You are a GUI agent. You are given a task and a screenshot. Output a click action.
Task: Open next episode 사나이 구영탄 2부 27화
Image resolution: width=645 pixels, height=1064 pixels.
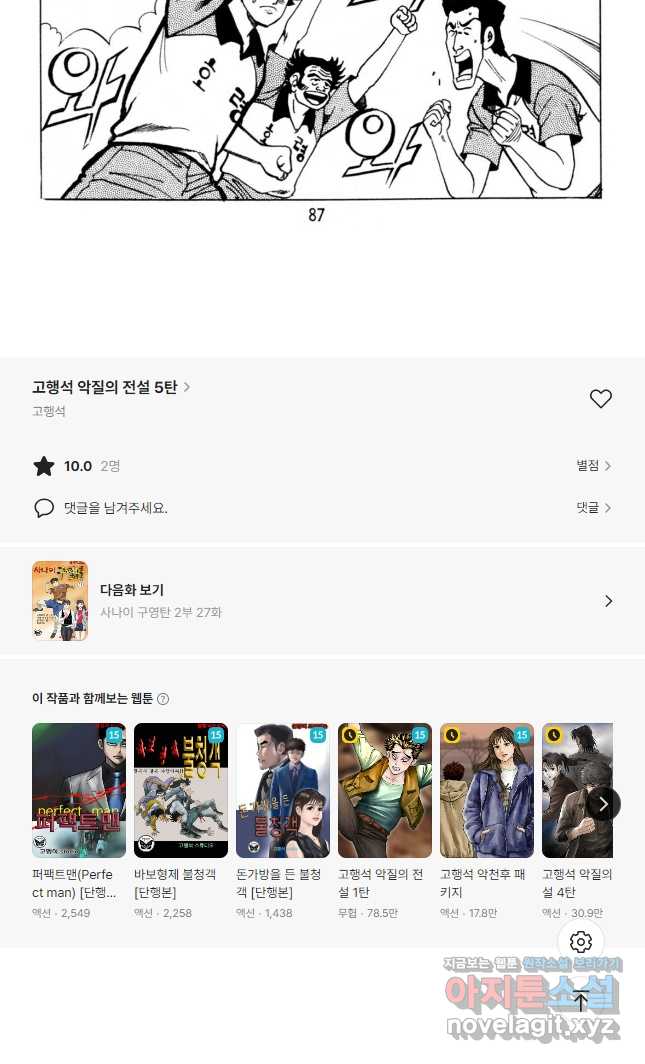pos(322,601)
